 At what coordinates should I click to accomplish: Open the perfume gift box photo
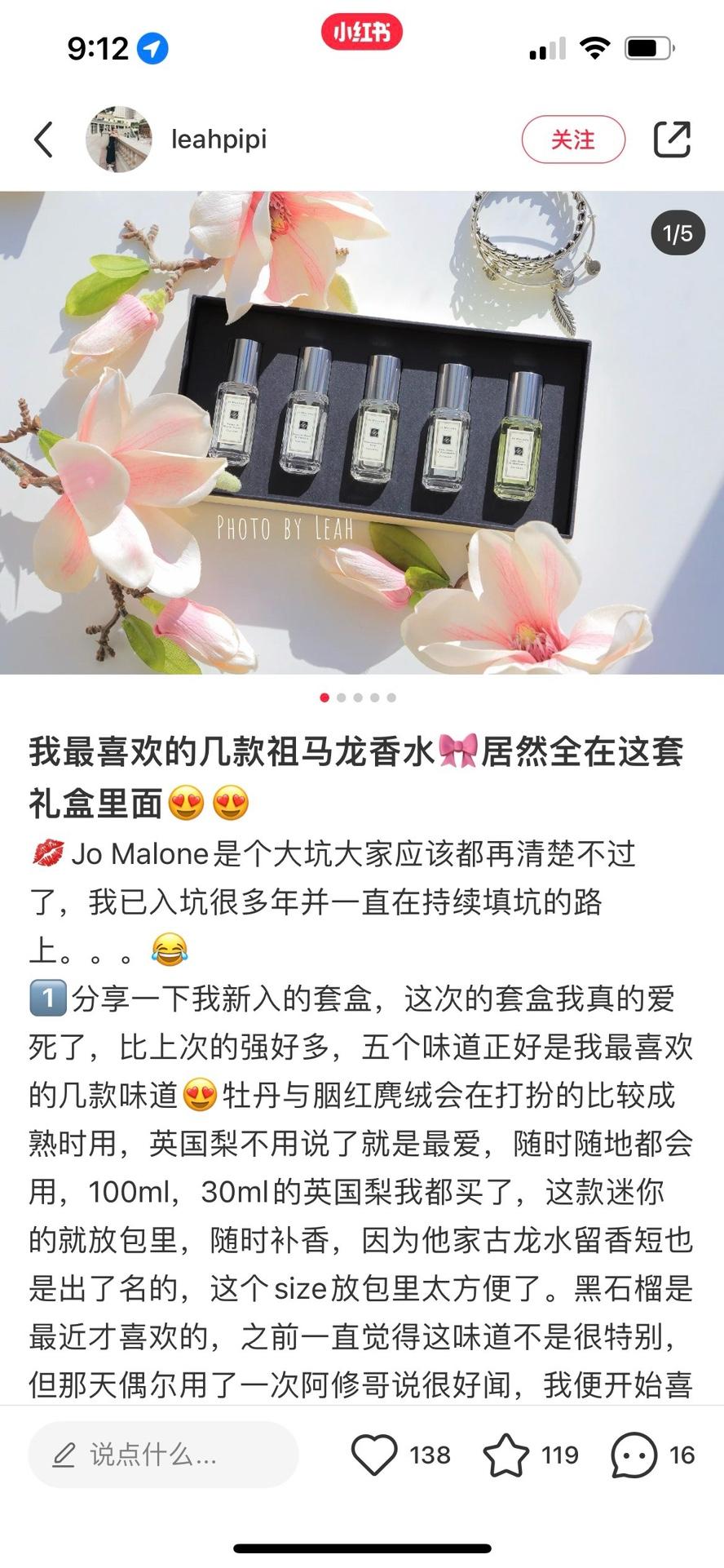pos(362,432)
